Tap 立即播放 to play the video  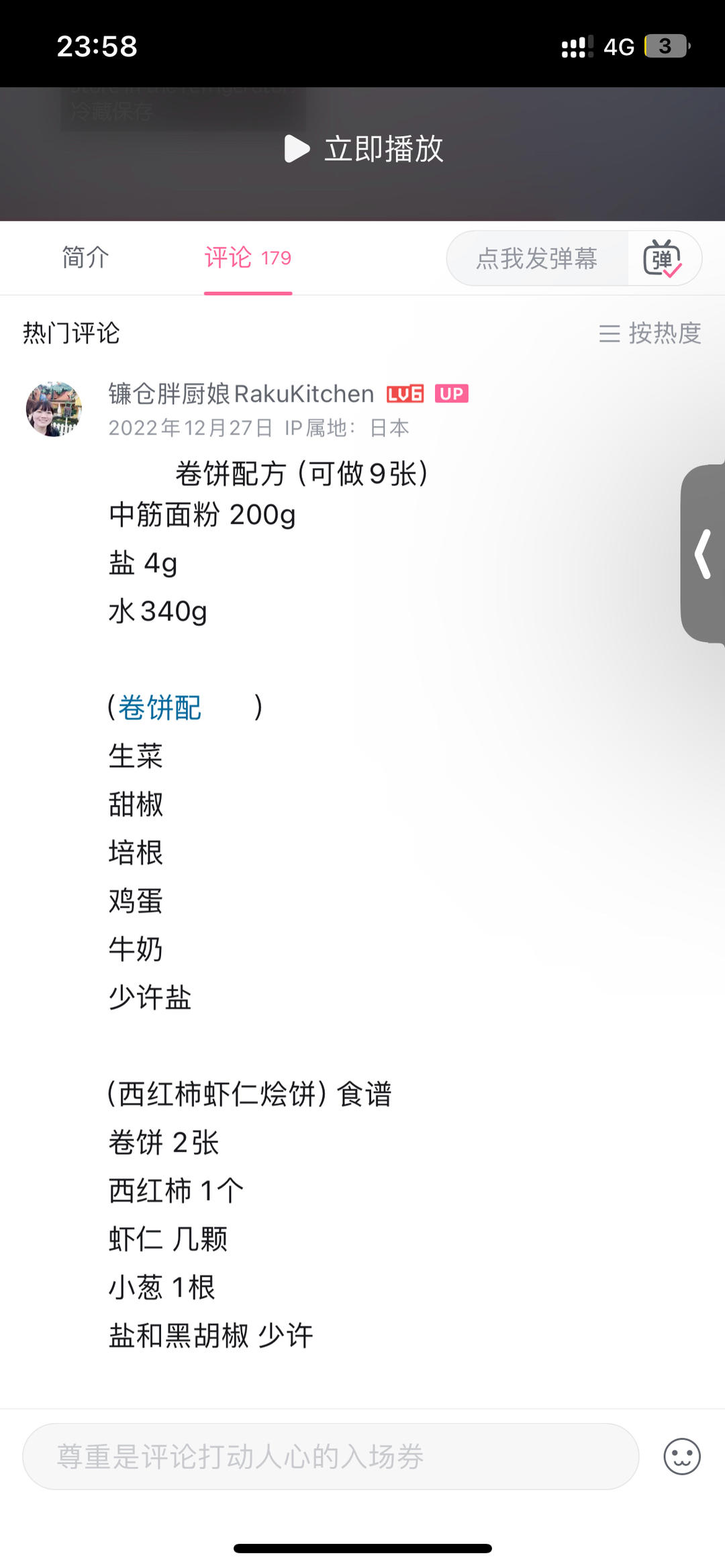(364, 148)
